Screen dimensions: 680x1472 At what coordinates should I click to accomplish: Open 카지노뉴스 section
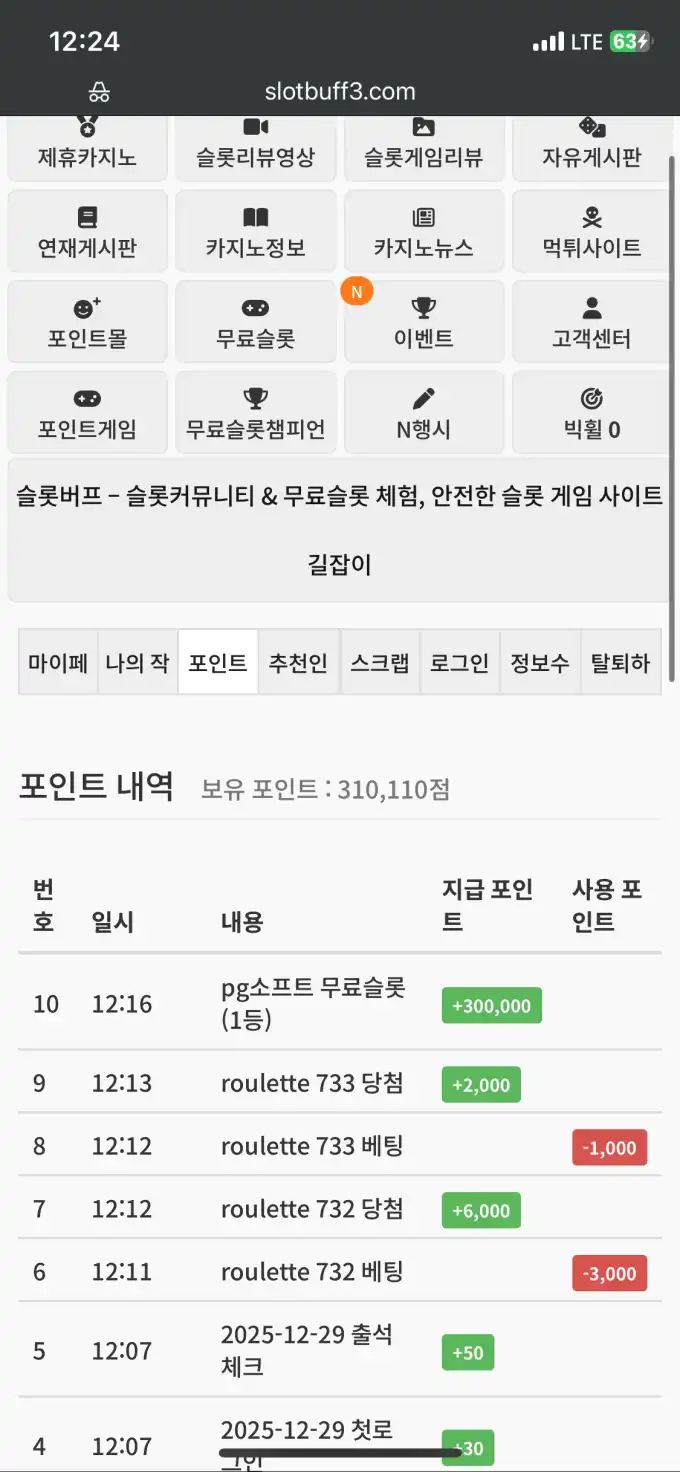point(423,232)
